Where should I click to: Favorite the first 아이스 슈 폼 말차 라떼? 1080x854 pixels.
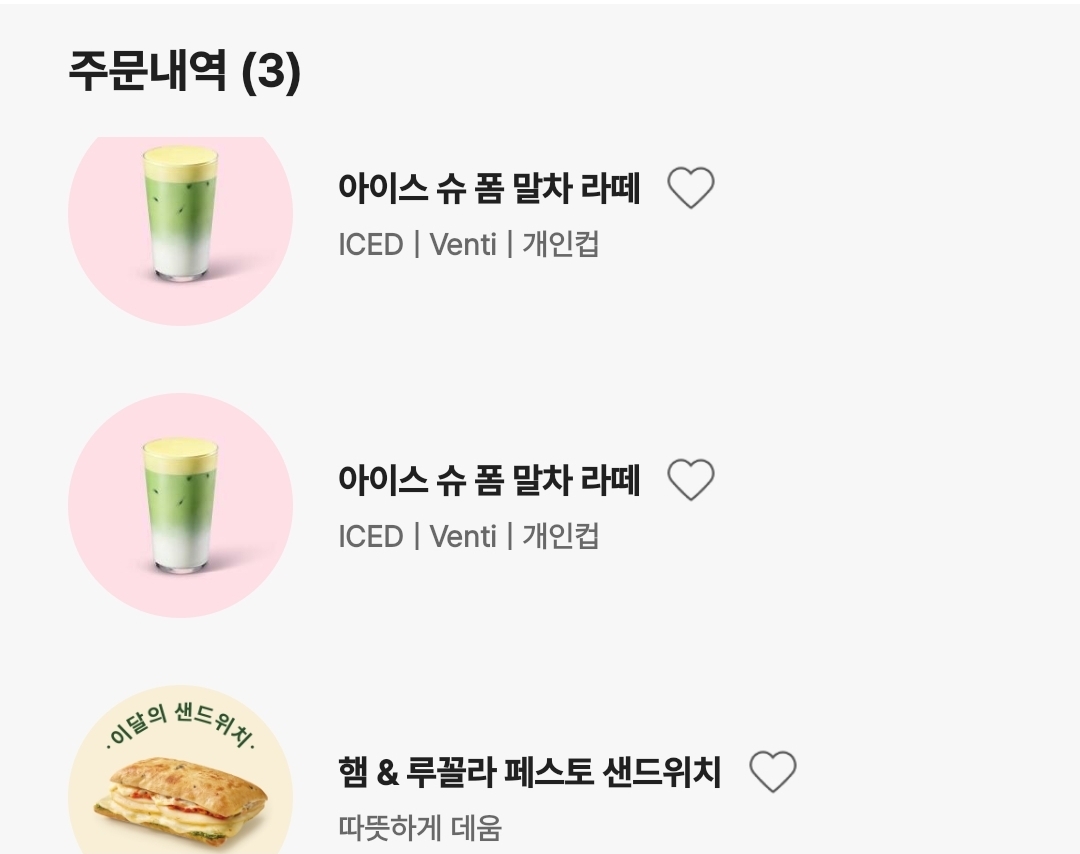tap(690, 188)
